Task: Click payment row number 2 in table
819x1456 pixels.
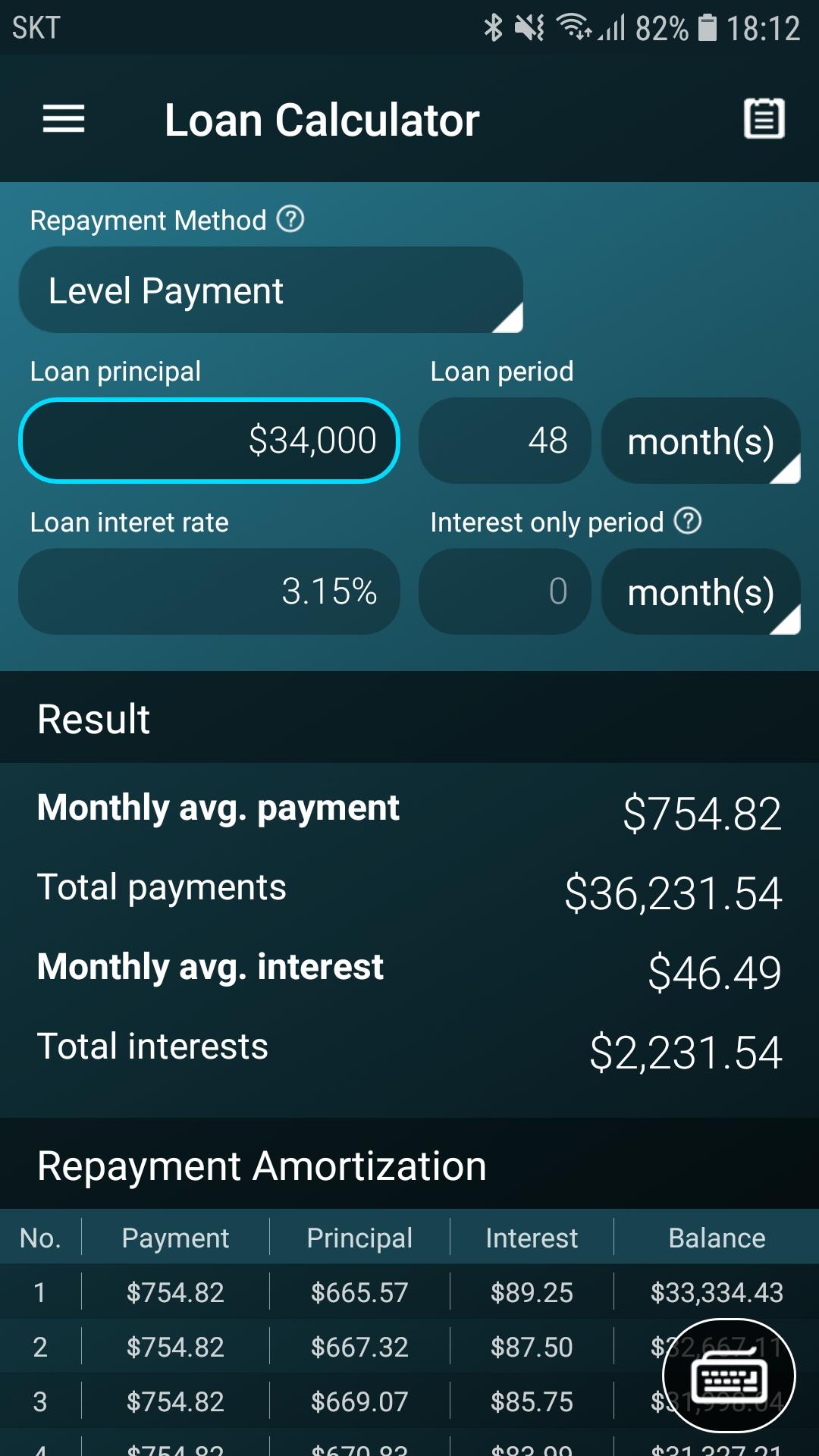Action: [x=175, y=1346]
